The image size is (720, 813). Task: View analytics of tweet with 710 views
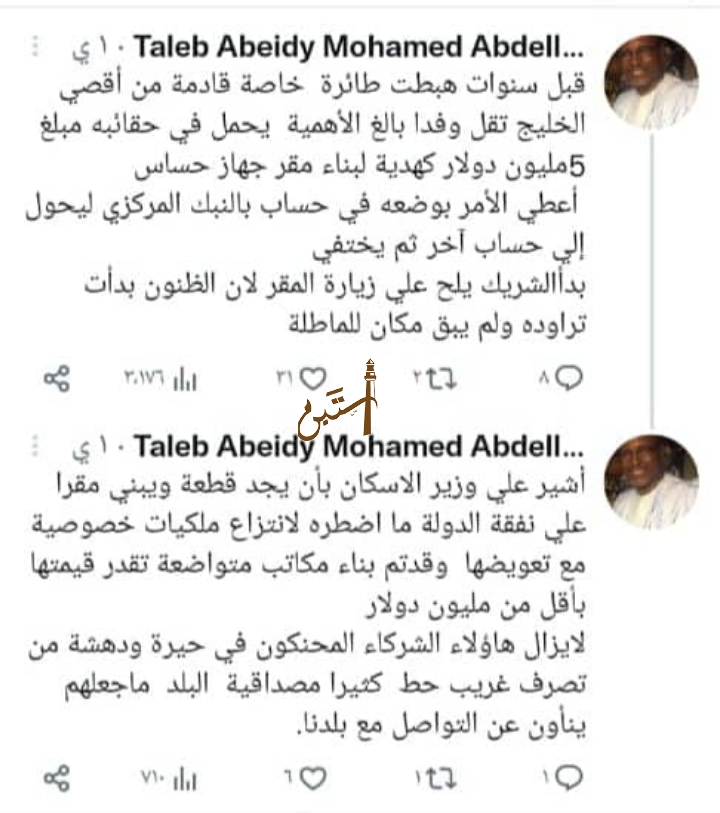tap(186, 776)
